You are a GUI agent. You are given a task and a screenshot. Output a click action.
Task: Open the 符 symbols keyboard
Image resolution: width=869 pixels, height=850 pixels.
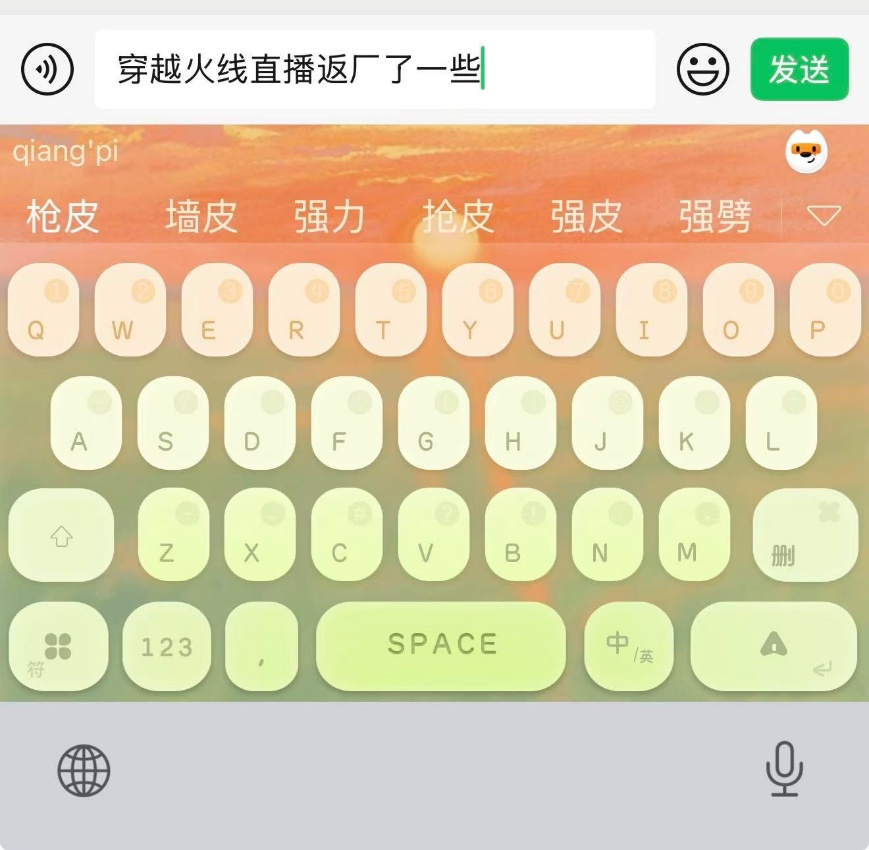[x=57, y=646]
